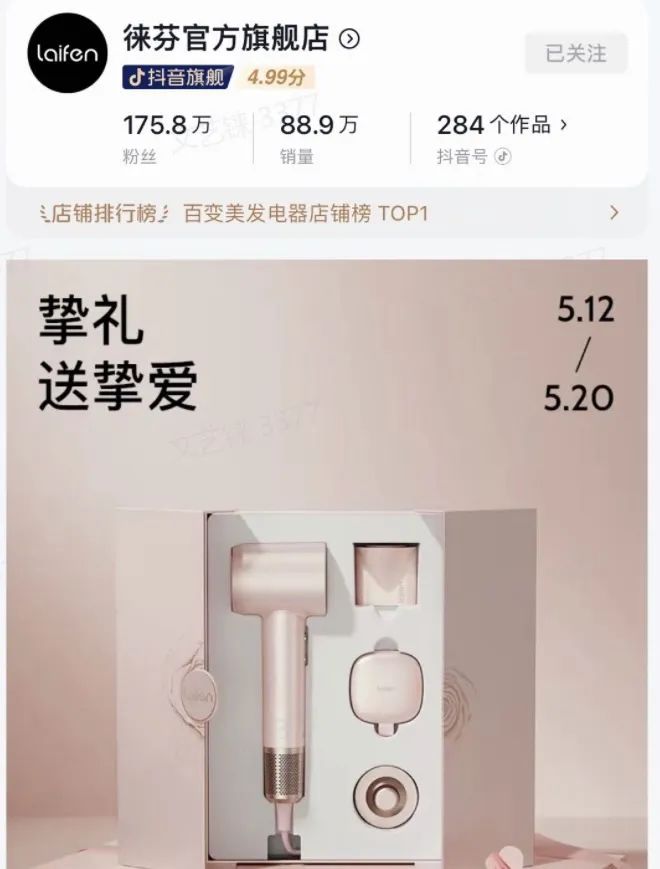Open the 挚礼送挚爱 hair dryer gift banner
The width and height of the screenshot is (660, 869).
coord(329,560)
